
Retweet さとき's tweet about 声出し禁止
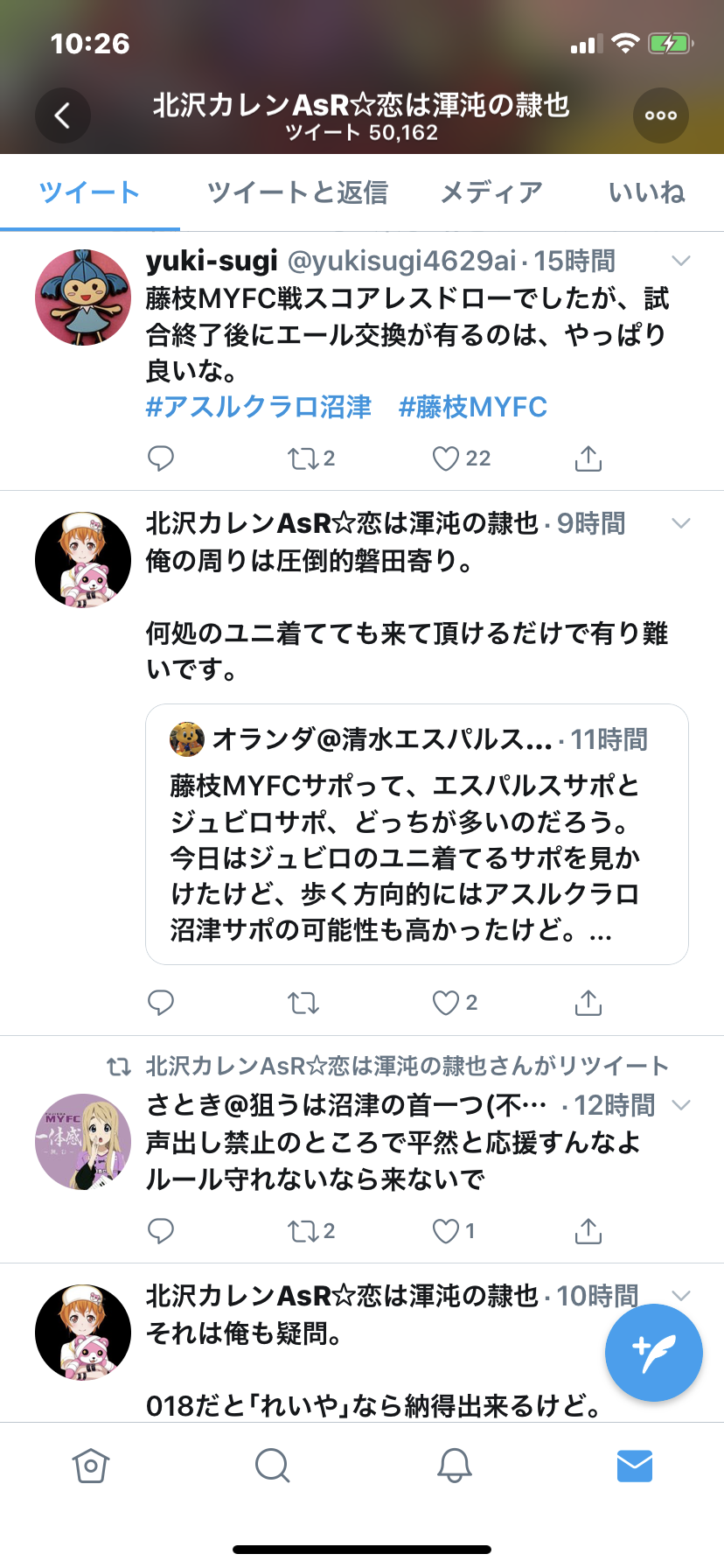coord(303,1231)
